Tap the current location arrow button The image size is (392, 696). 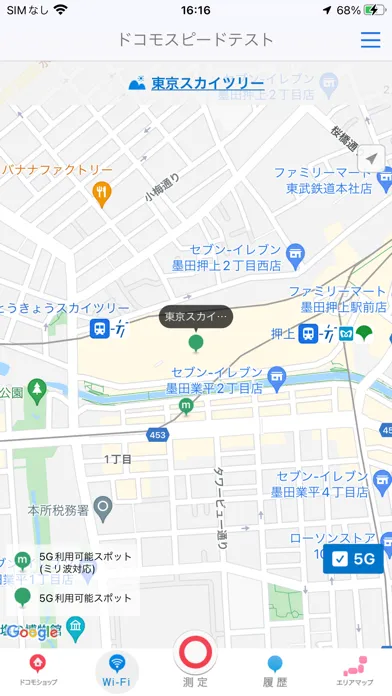(371, 158)
